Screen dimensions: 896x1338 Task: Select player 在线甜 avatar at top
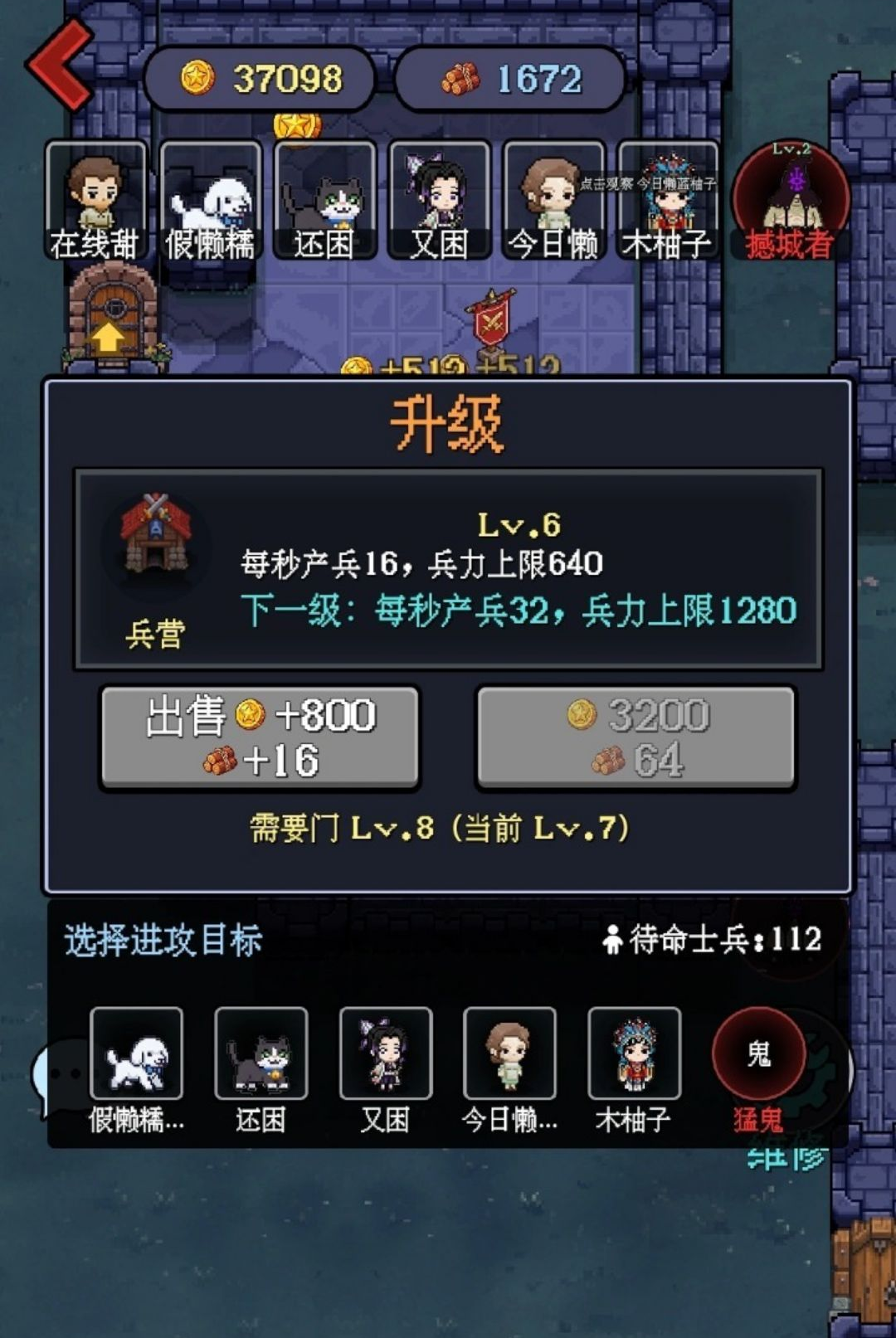point(95,200)
